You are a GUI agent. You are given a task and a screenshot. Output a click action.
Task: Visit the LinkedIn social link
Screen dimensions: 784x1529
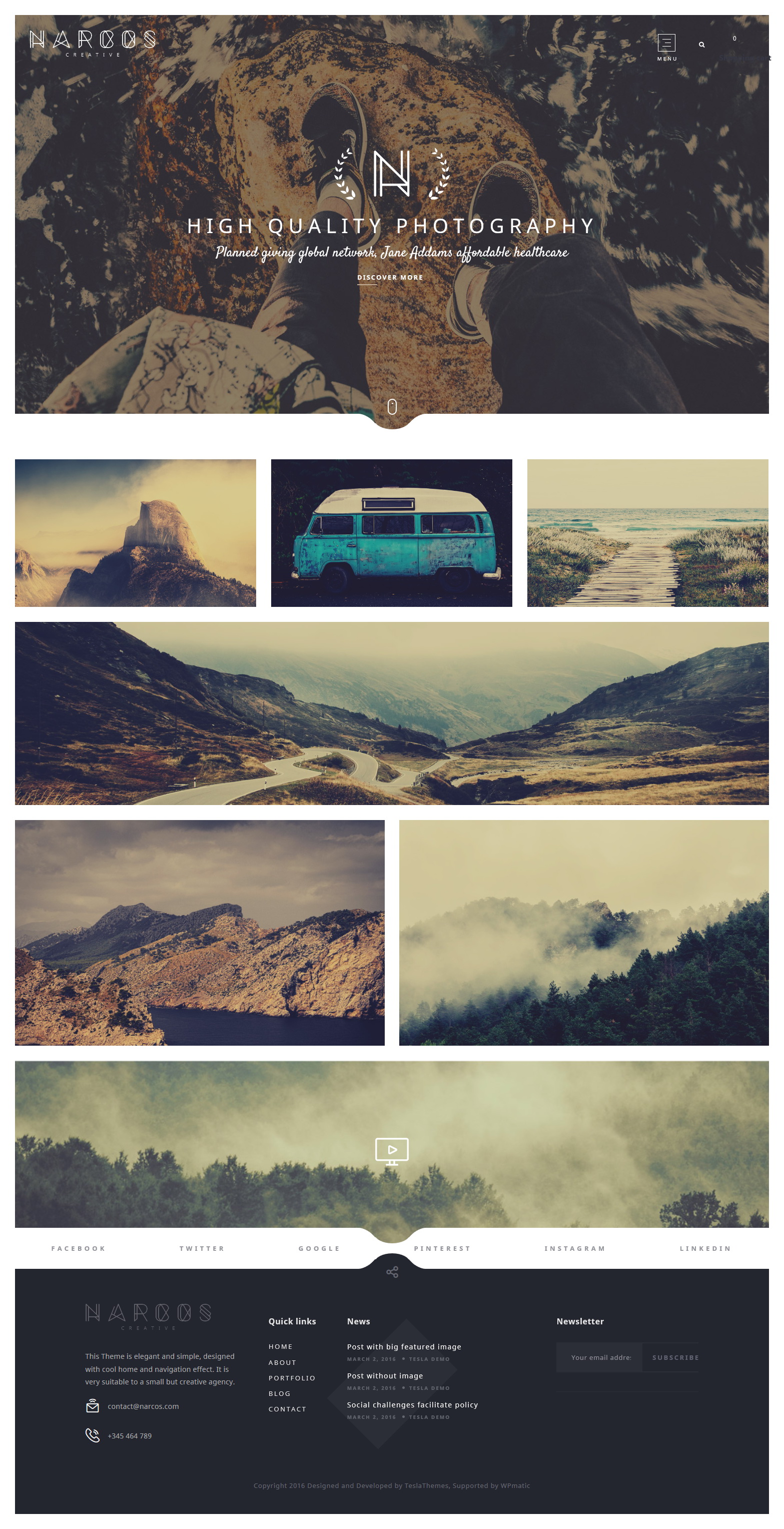pos(705,1248)
